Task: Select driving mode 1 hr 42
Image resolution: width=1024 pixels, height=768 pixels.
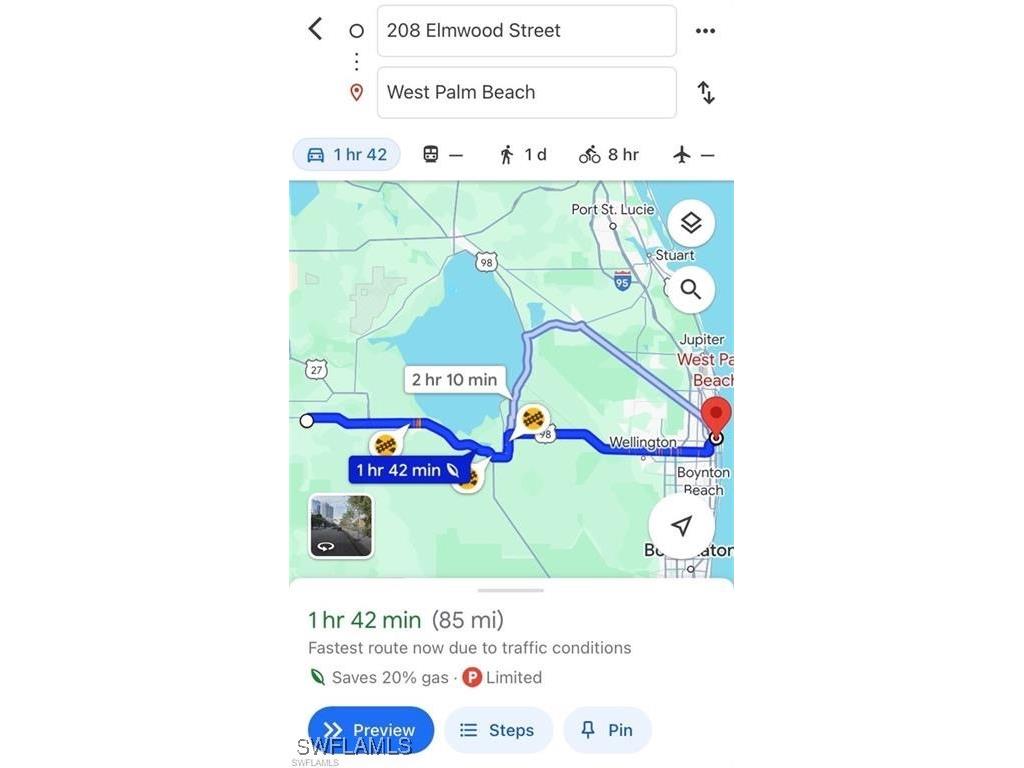Action: point(346,155)
